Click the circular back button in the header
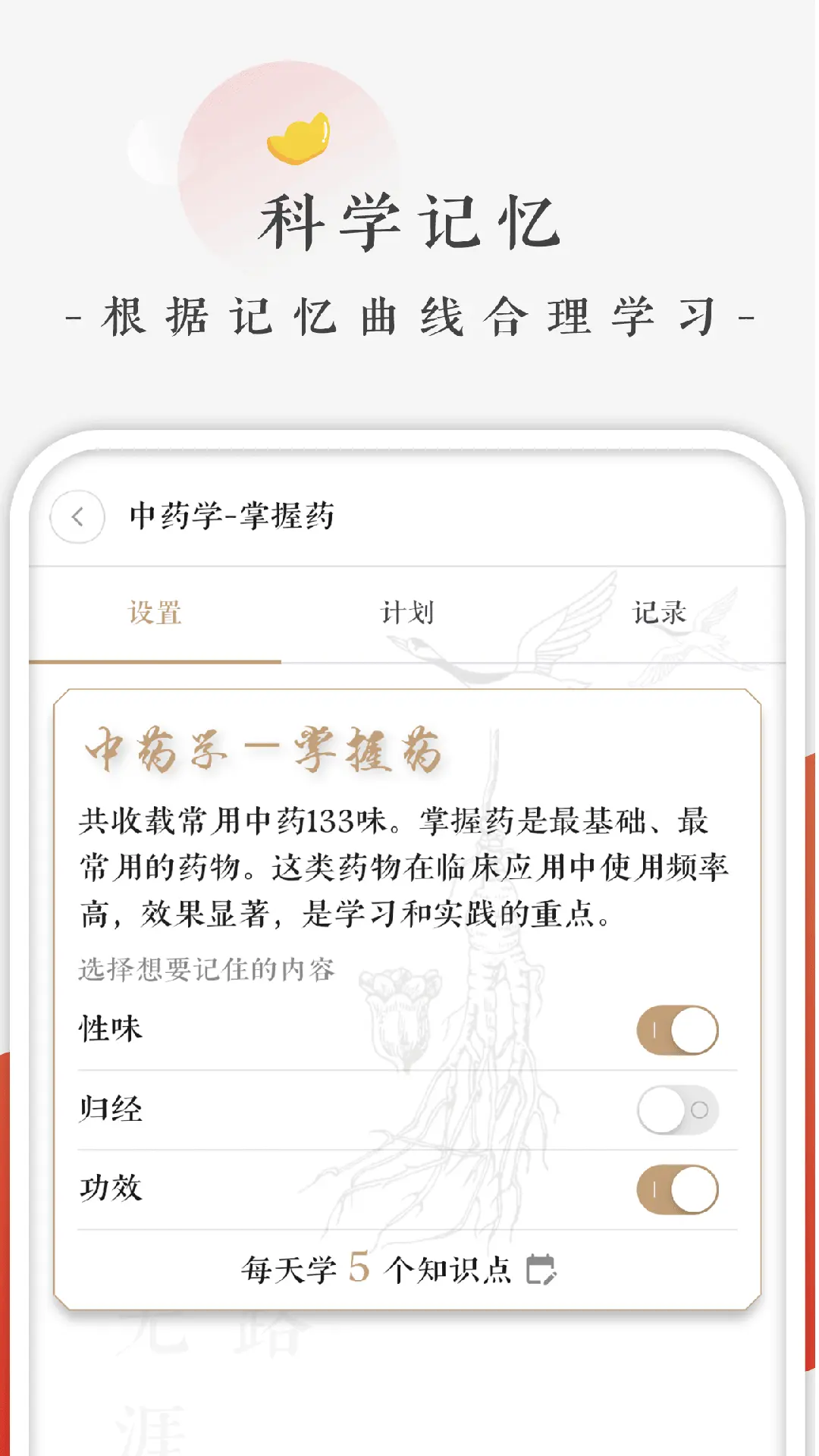The width and height of the screenshot is (819, 1456). (x=78, y=515)
